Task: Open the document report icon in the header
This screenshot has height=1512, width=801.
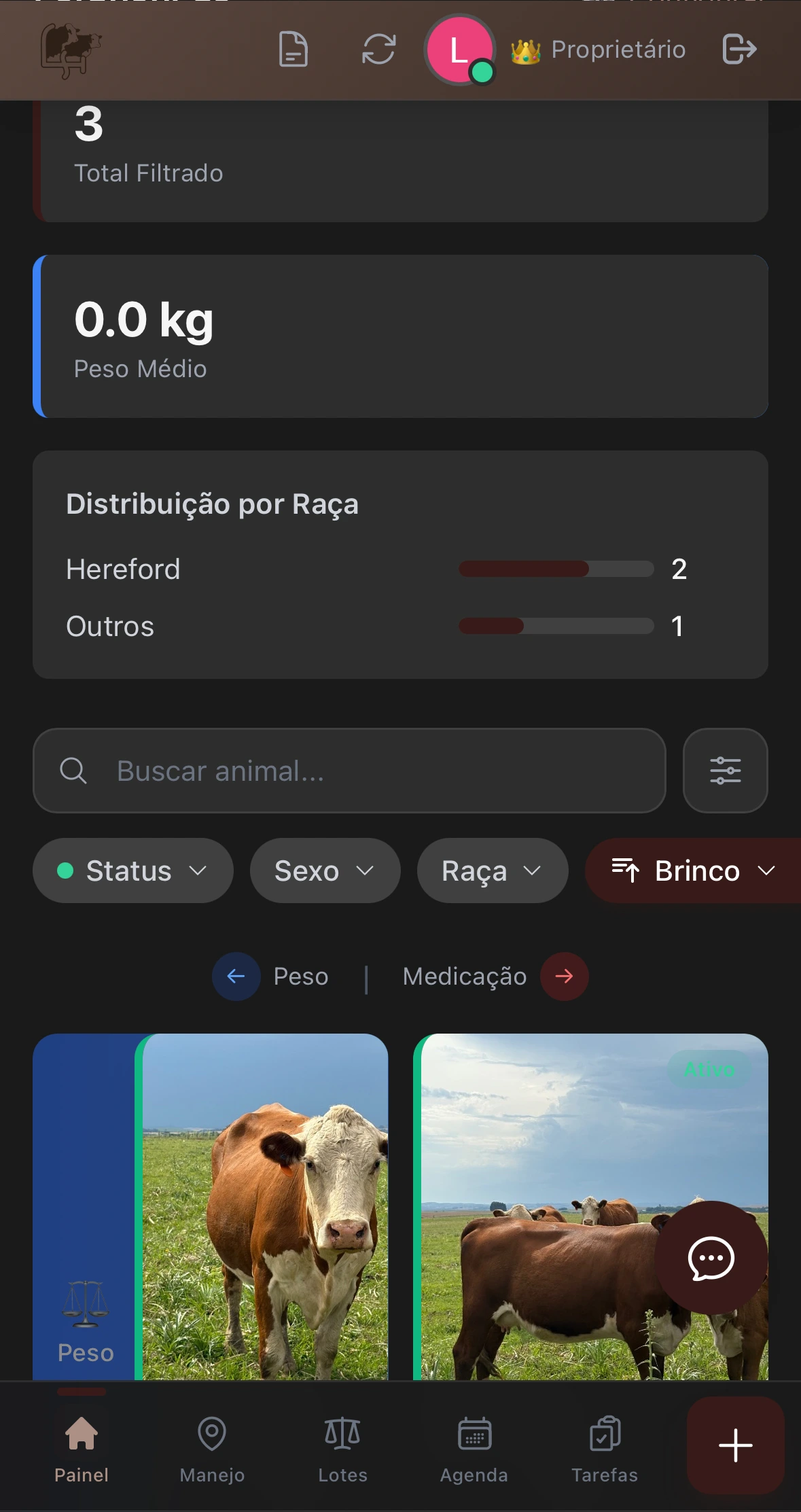Action: (293, 50)
